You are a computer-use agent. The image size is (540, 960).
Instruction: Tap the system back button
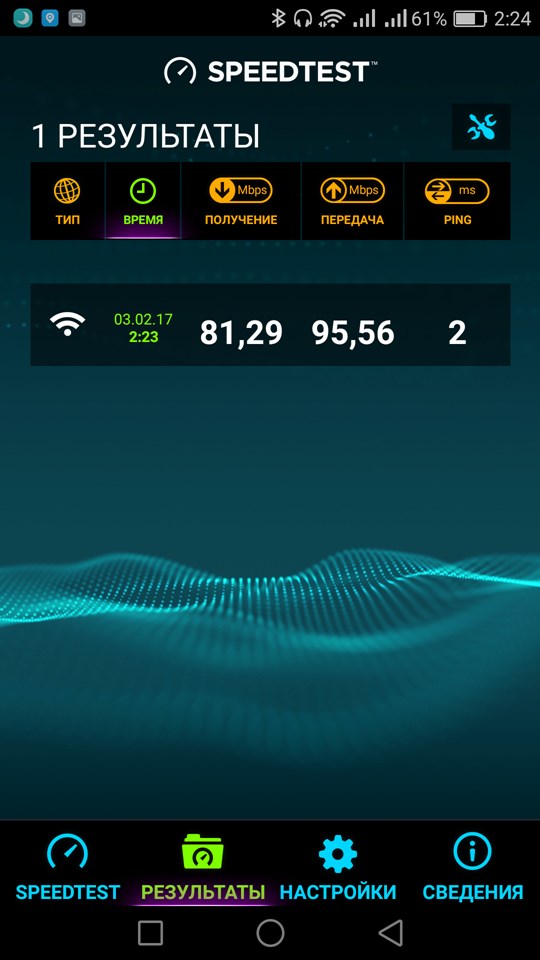click(391, 933)
